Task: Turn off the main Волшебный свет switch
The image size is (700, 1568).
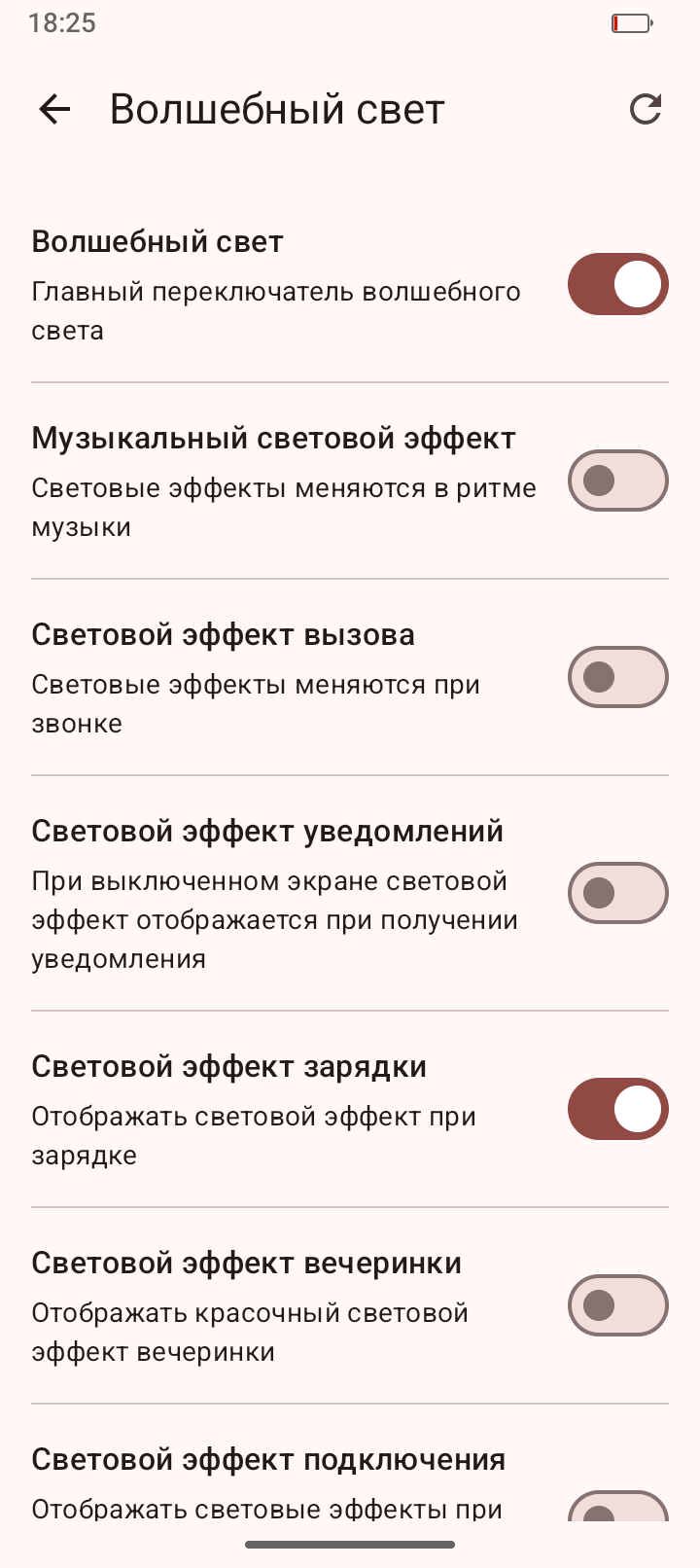Action: (617, 284)
